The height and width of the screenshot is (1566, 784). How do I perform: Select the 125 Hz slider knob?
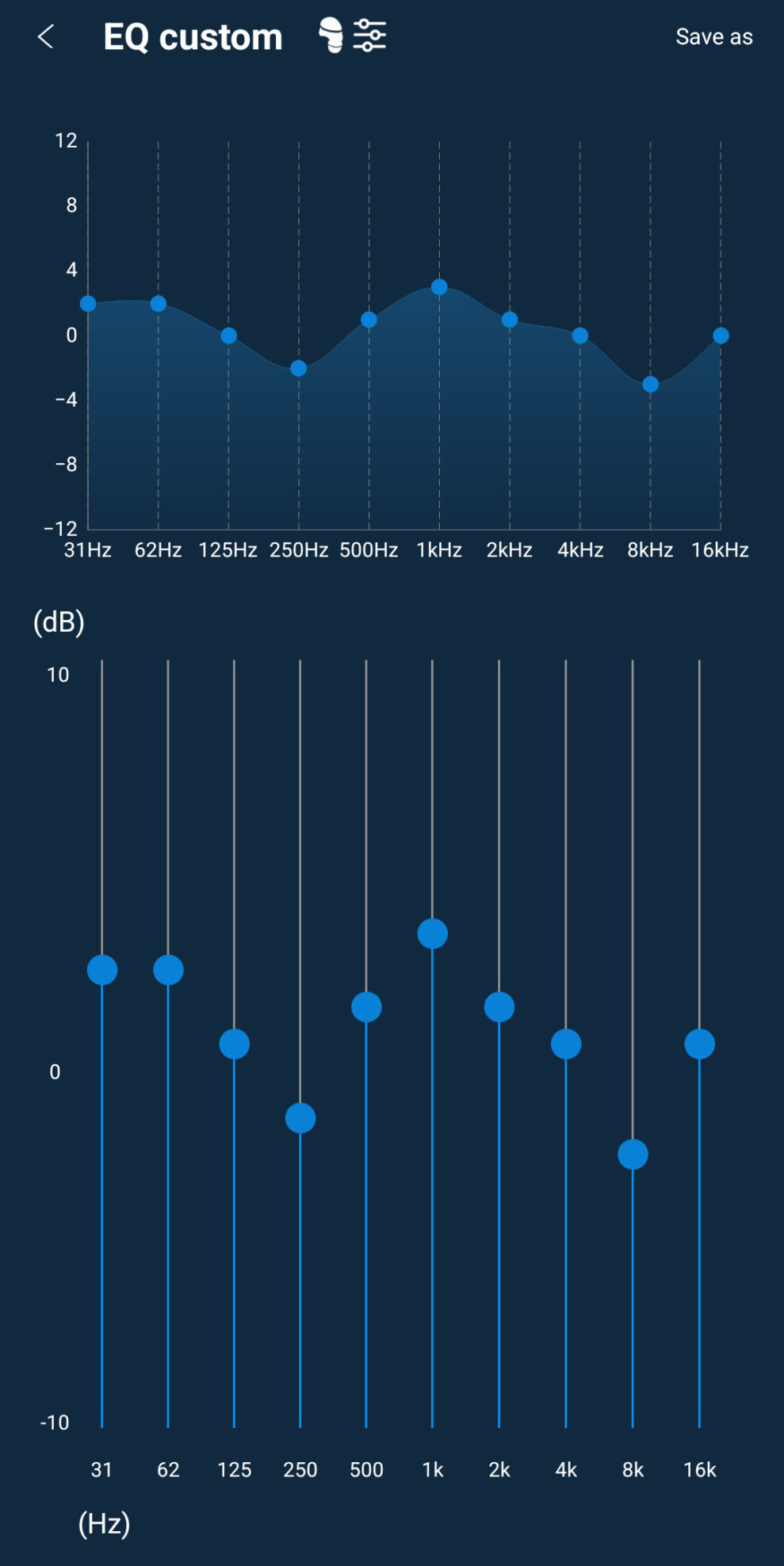[235, 1044]
